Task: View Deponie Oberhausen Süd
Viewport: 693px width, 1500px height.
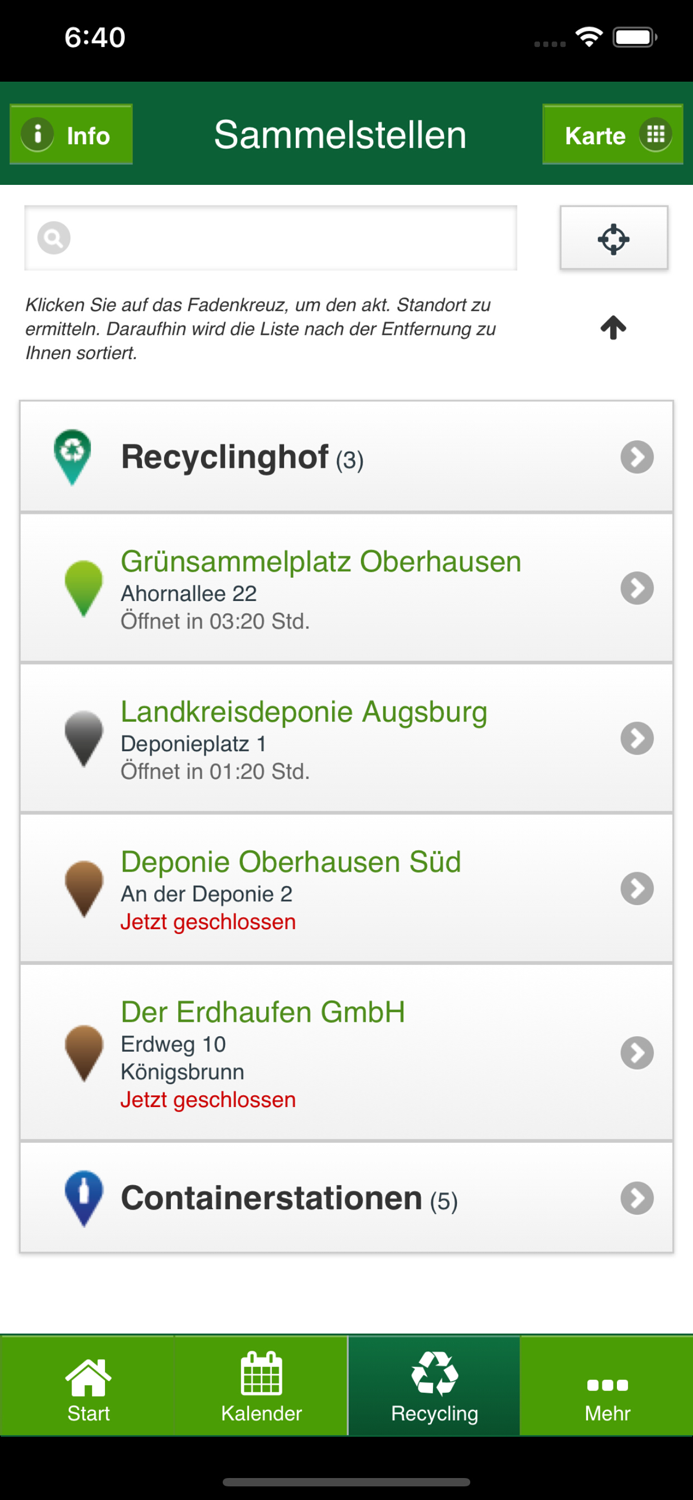Action: point(346,888)
